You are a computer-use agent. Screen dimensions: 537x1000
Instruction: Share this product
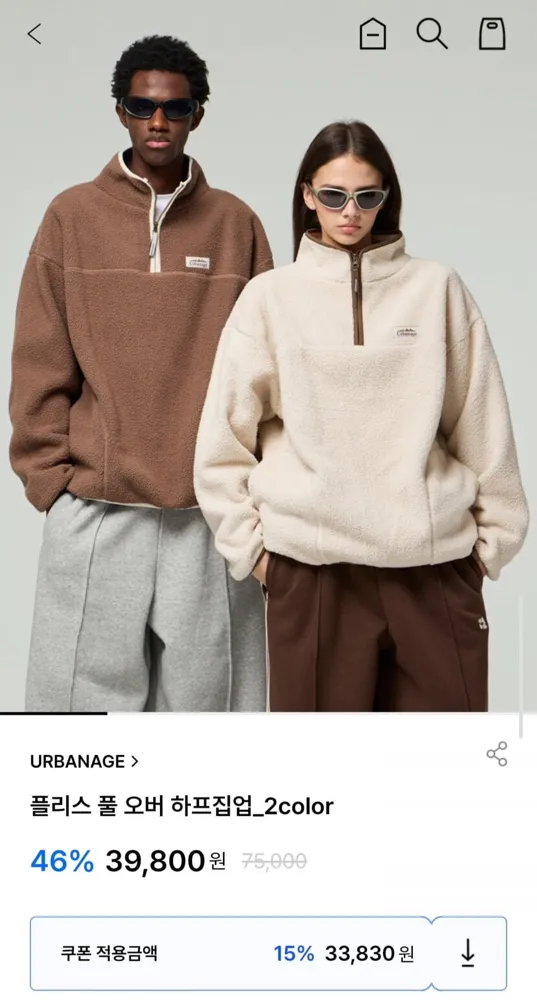(497, 753)
